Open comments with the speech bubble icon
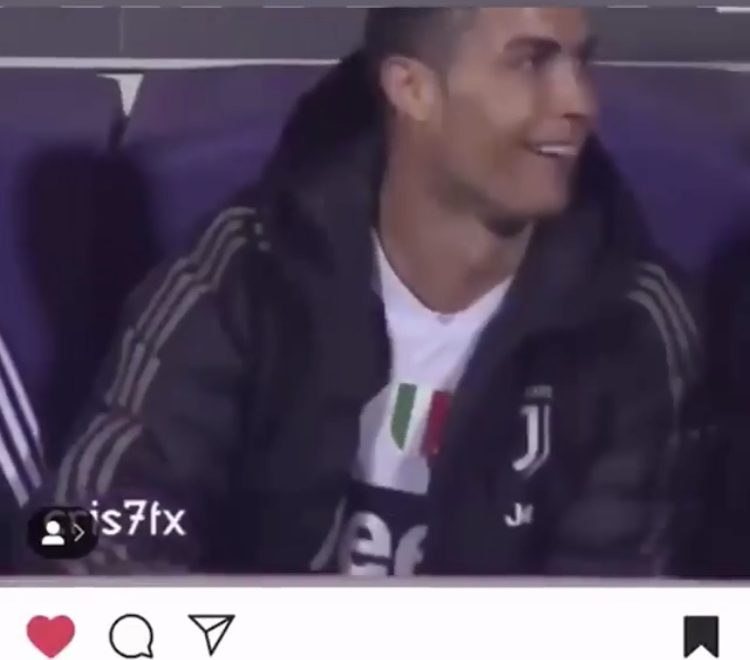The width and height of the screenshot is (750, 660). (131, 636)
